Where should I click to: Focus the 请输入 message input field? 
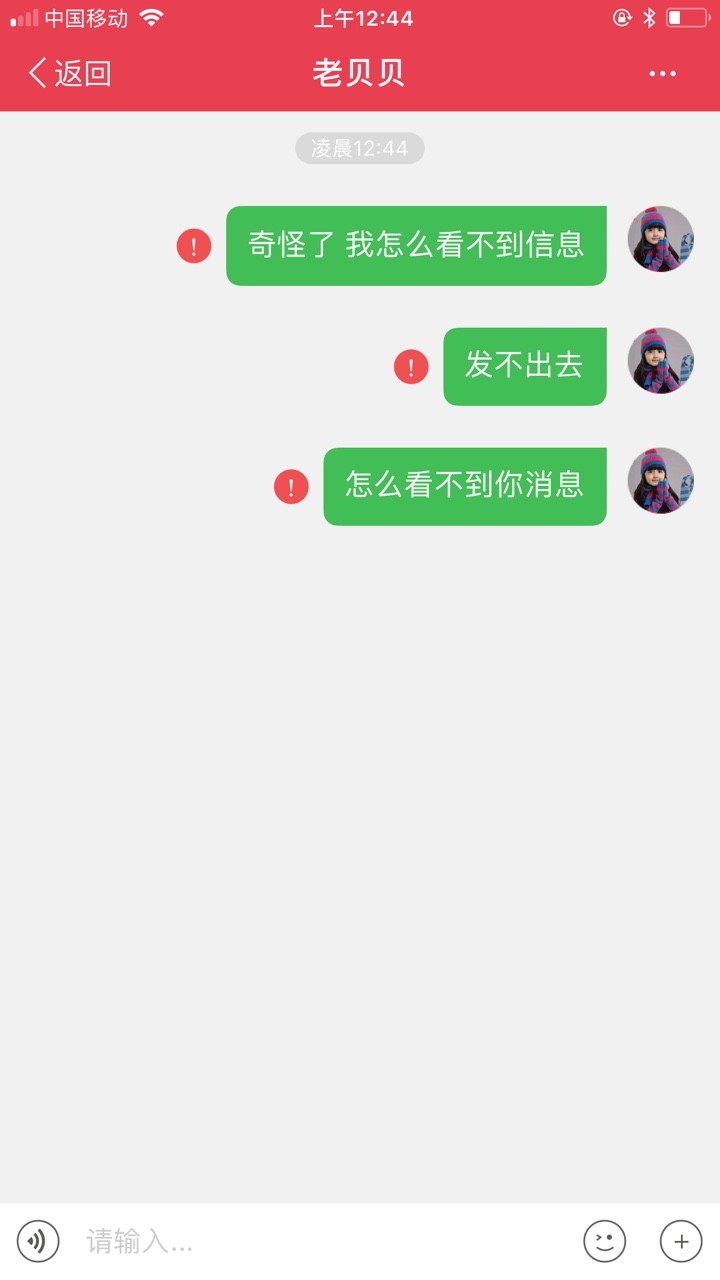point(320,1241)
